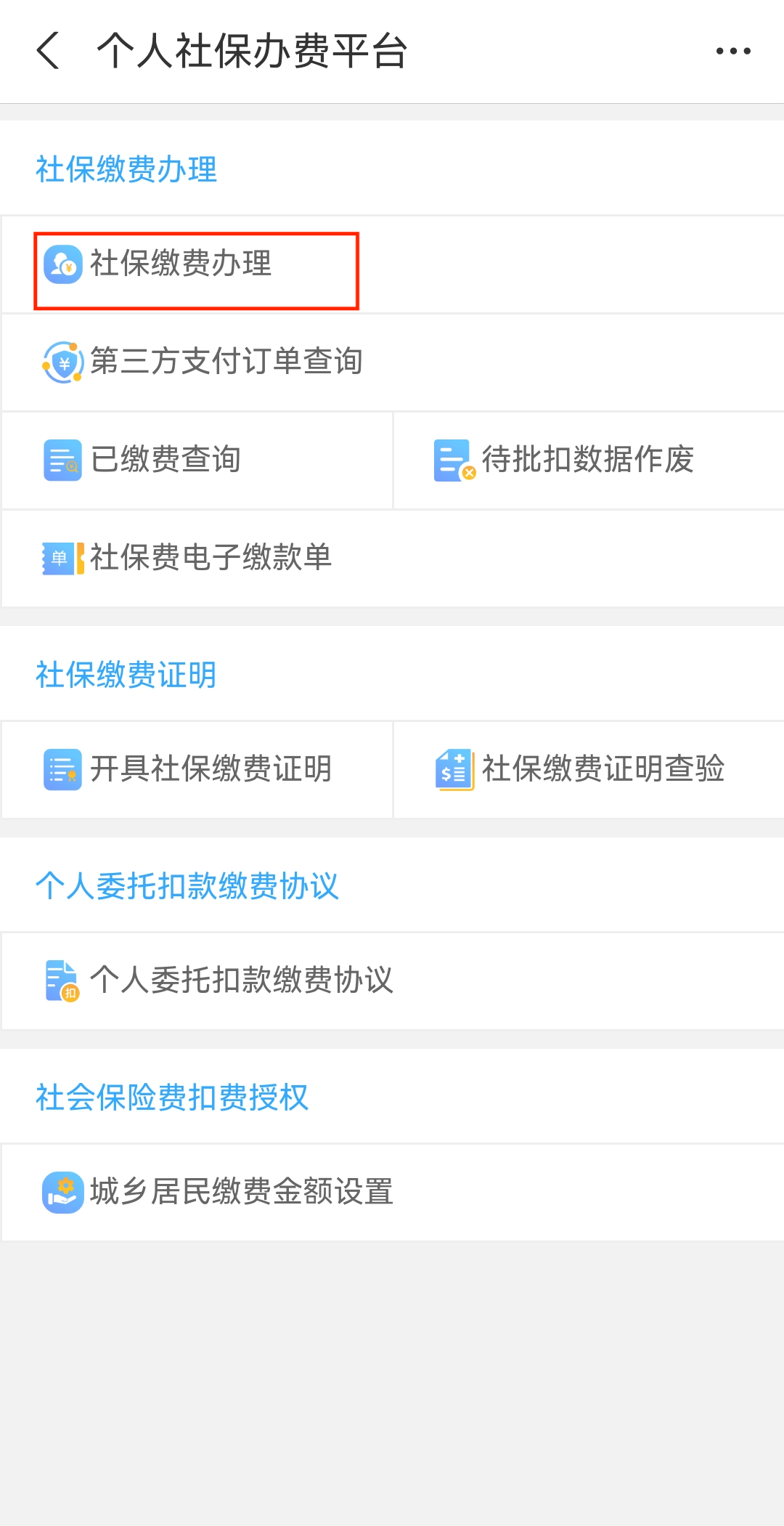Open 第三方支付订单查询
This screenshot has height=1526, width=784.
pyautogui.click(x=393, y=362)
